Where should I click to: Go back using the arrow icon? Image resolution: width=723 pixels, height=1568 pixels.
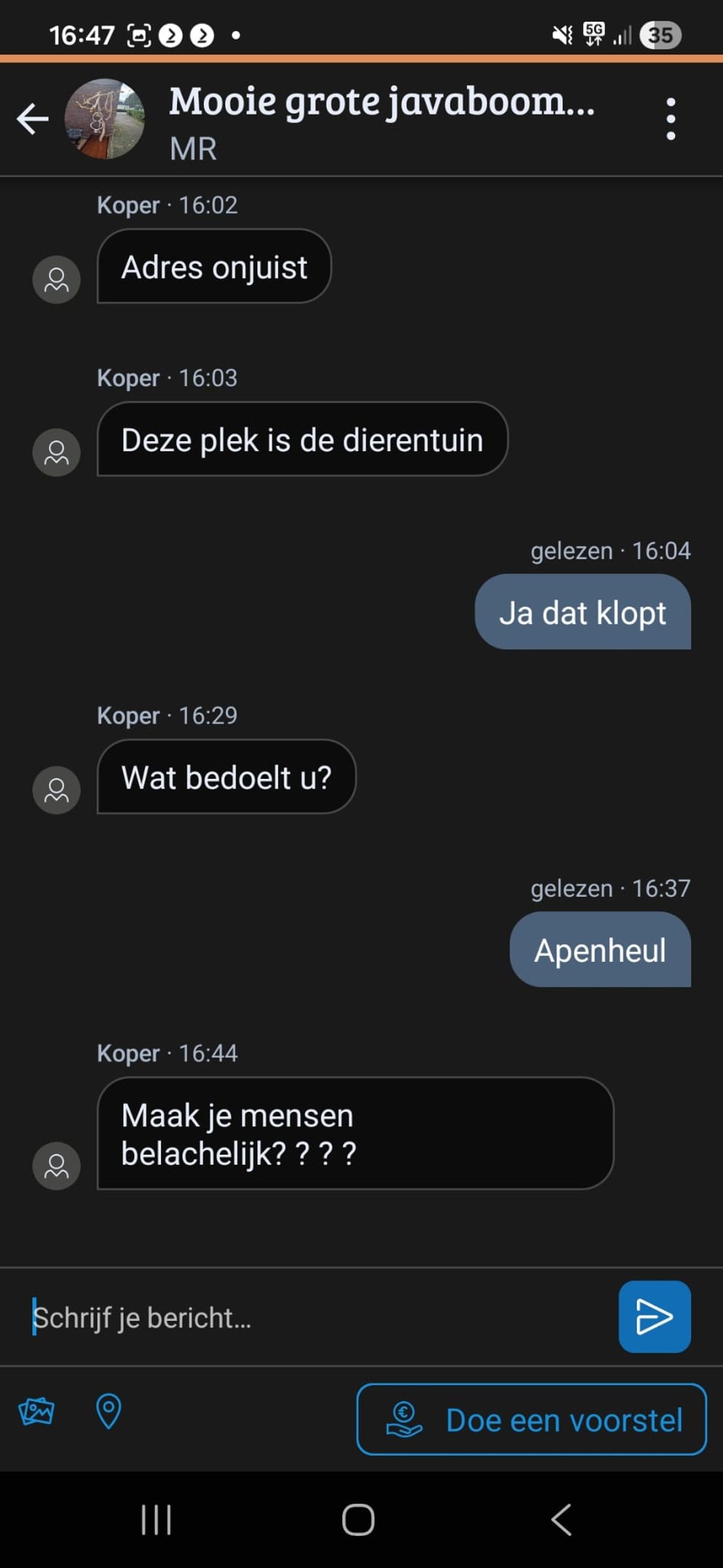tap(33, 119)
